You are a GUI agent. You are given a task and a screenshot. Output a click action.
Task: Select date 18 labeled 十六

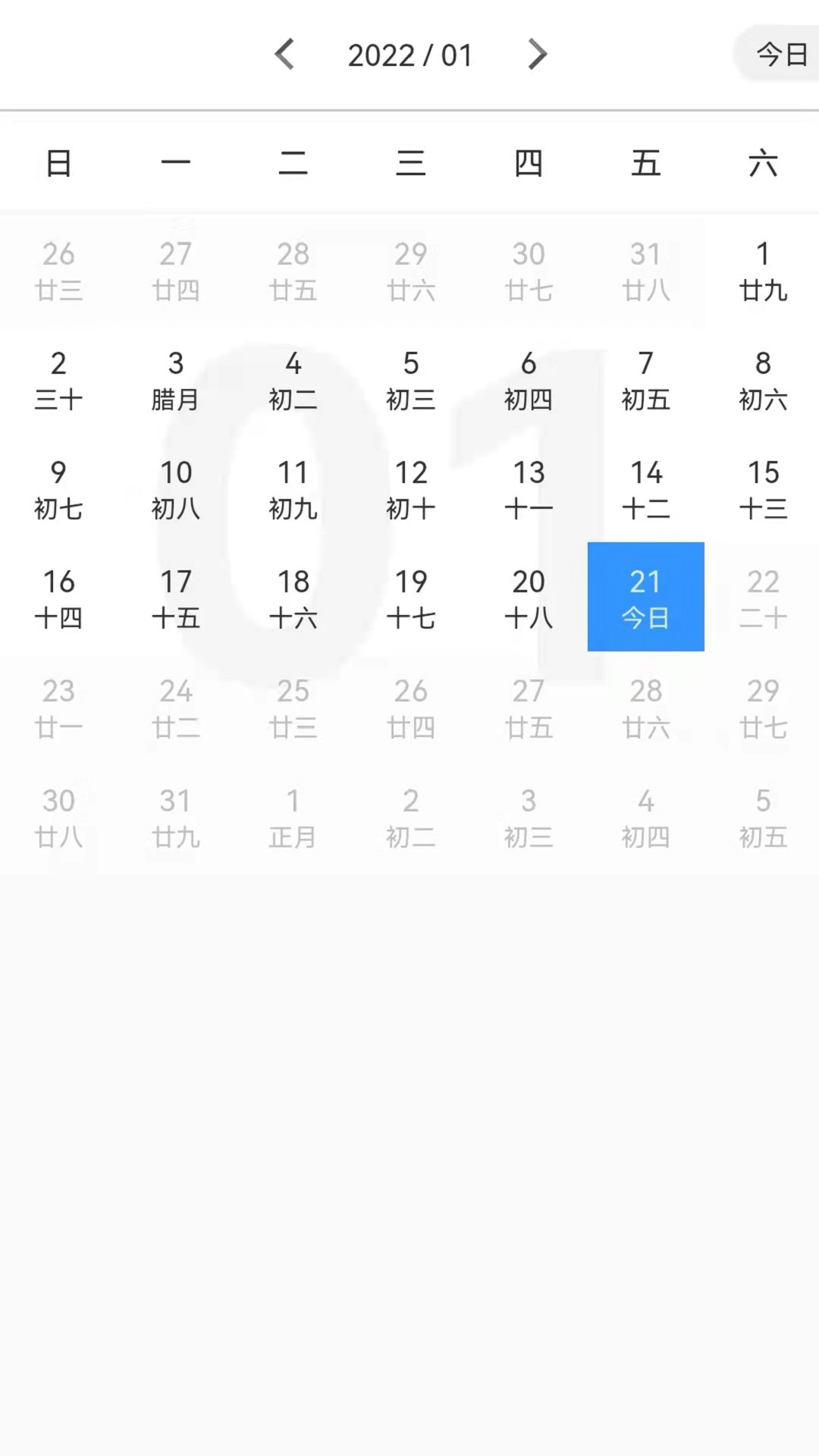pos(293,599)
